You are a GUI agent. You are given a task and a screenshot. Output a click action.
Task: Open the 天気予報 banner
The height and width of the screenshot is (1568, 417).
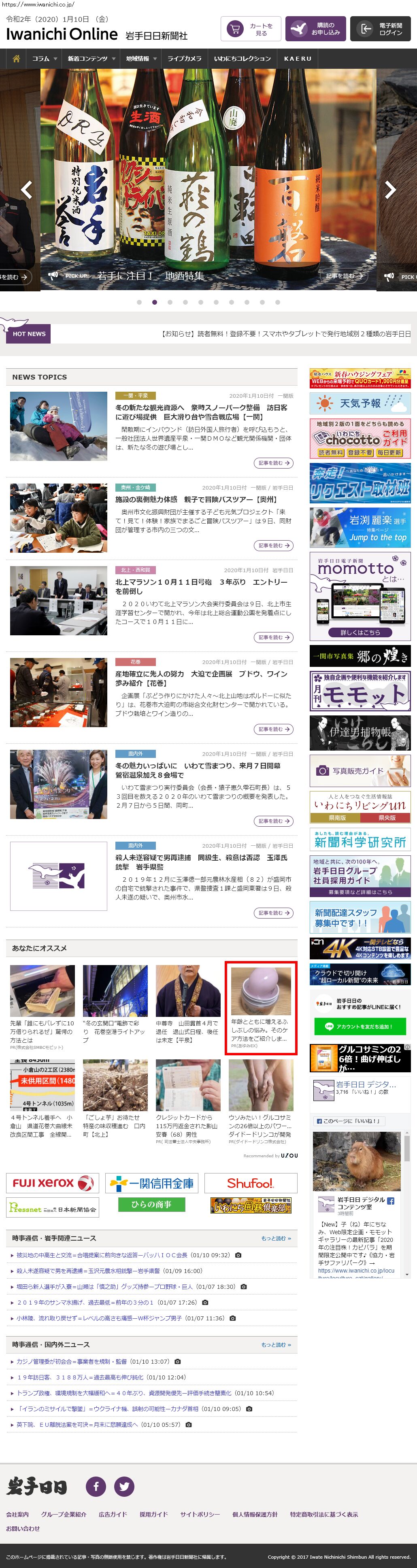tap(360, 403)
